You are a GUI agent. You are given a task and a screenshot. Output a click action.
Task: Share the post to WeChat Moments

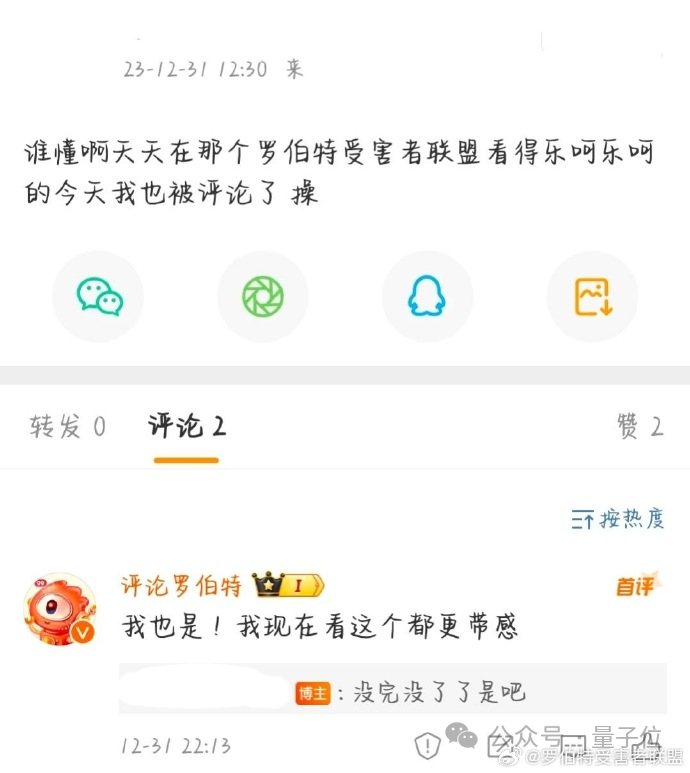(x=263, y=296)
